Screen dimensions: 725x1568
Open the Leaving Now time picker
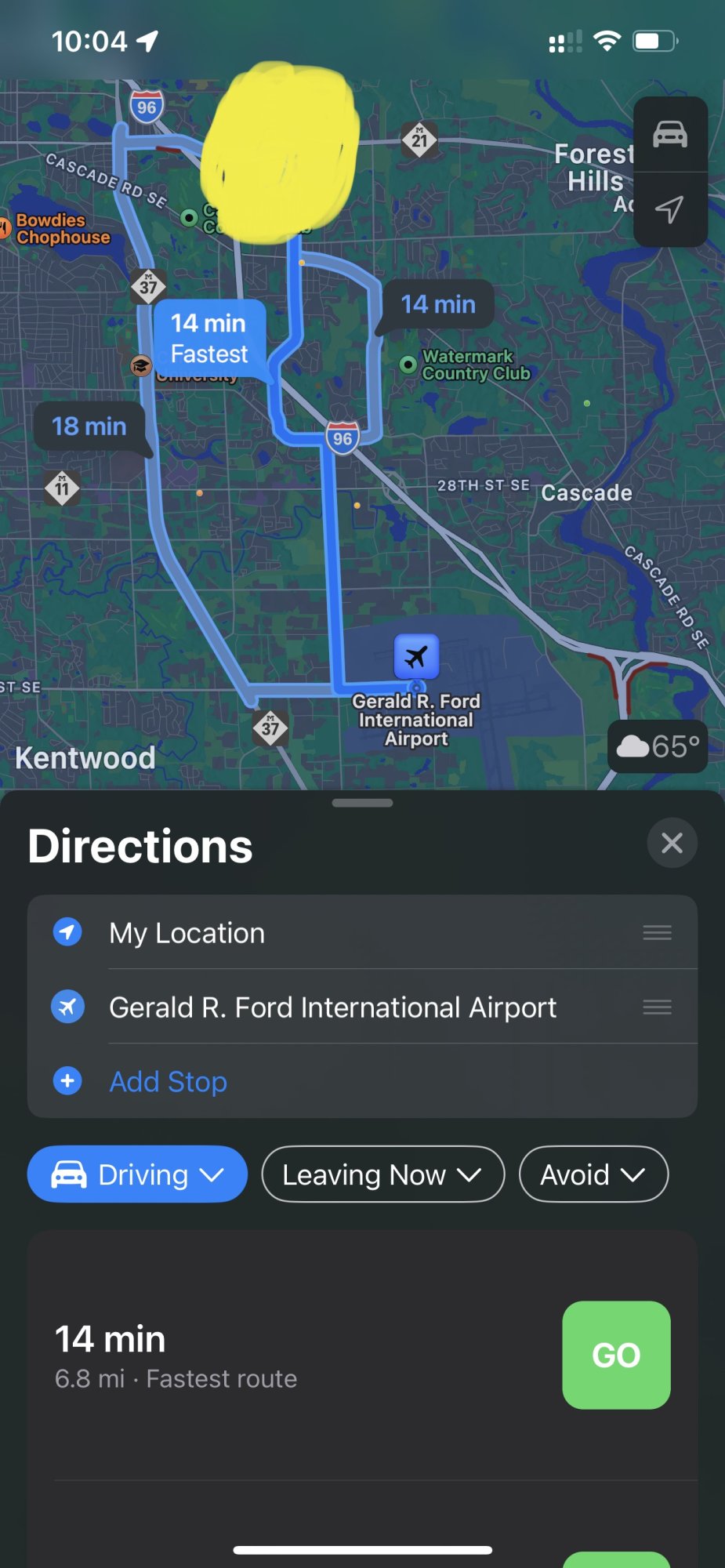point(382,1174)
